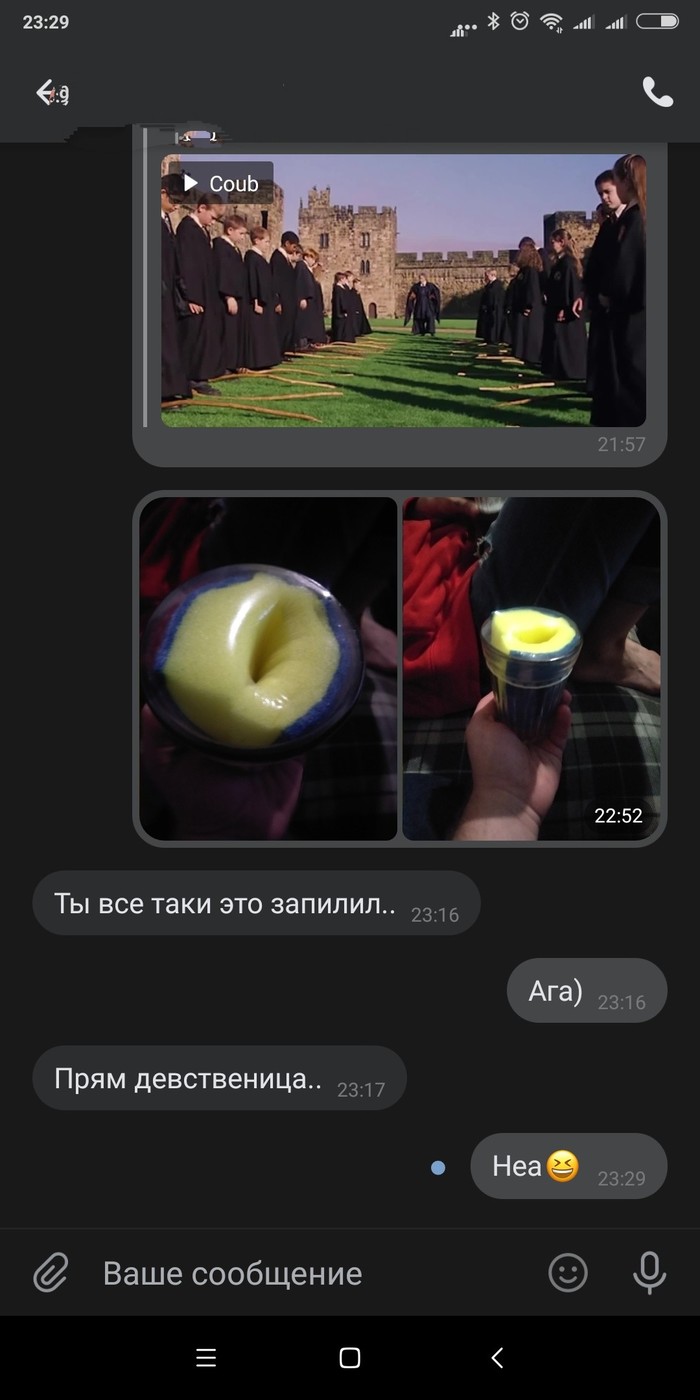Screen dimensions: 700x1400
Task: Open the emoji and sticker picker
Action: click(568, 1273)
